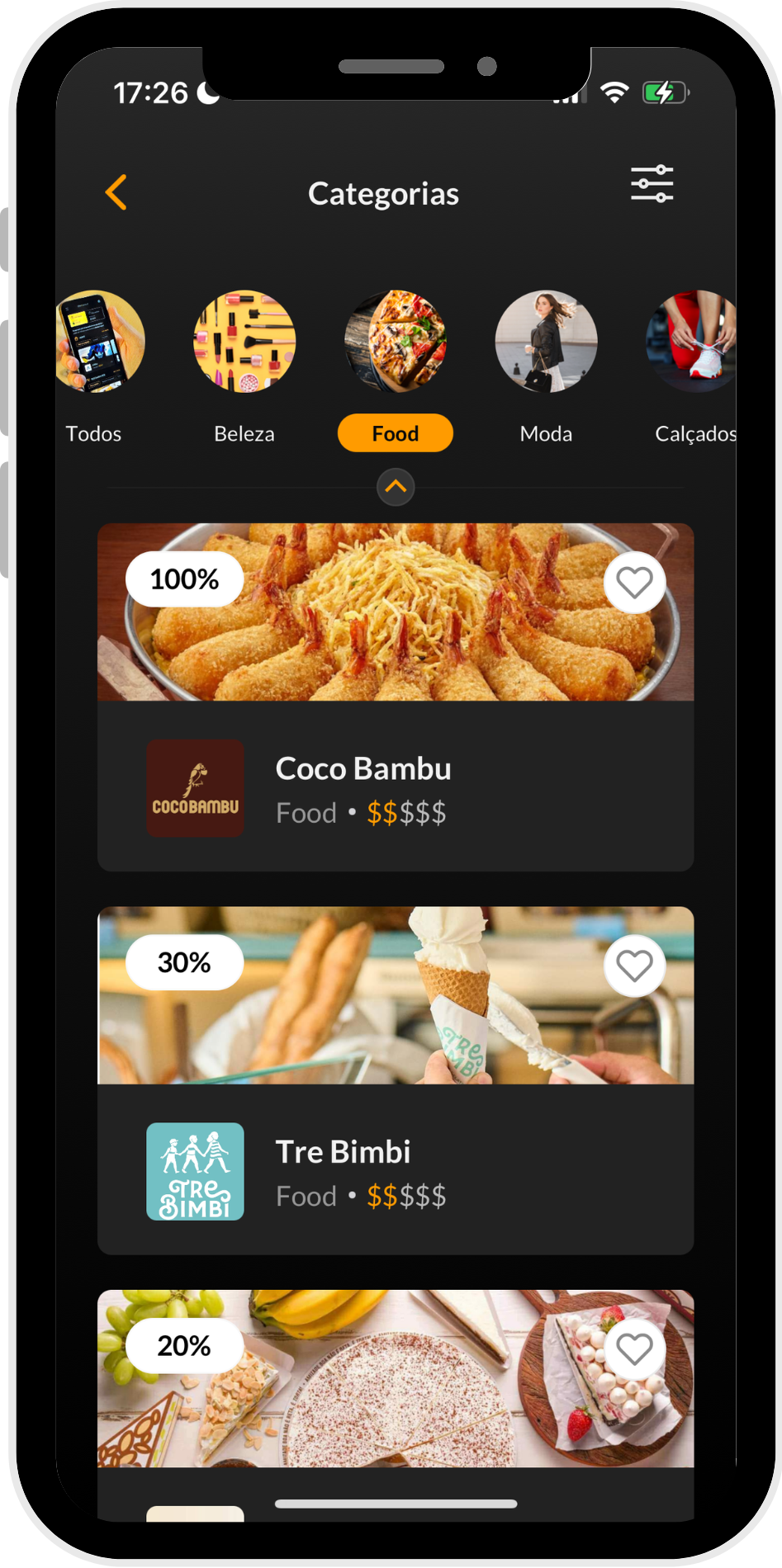
Task: Switch to the Moda category
Action: (546, 363)
